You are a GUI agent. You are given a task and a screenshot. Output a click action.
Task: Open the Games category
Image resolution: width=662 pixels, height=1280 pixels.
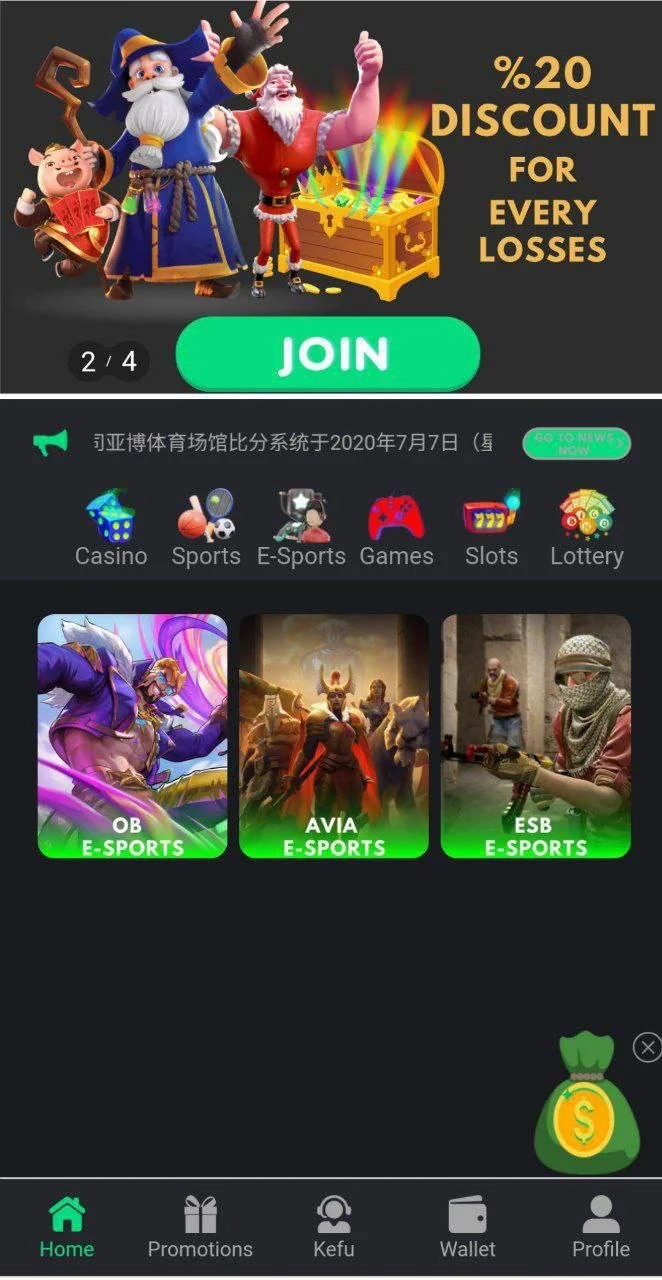[x=396, y=529]
